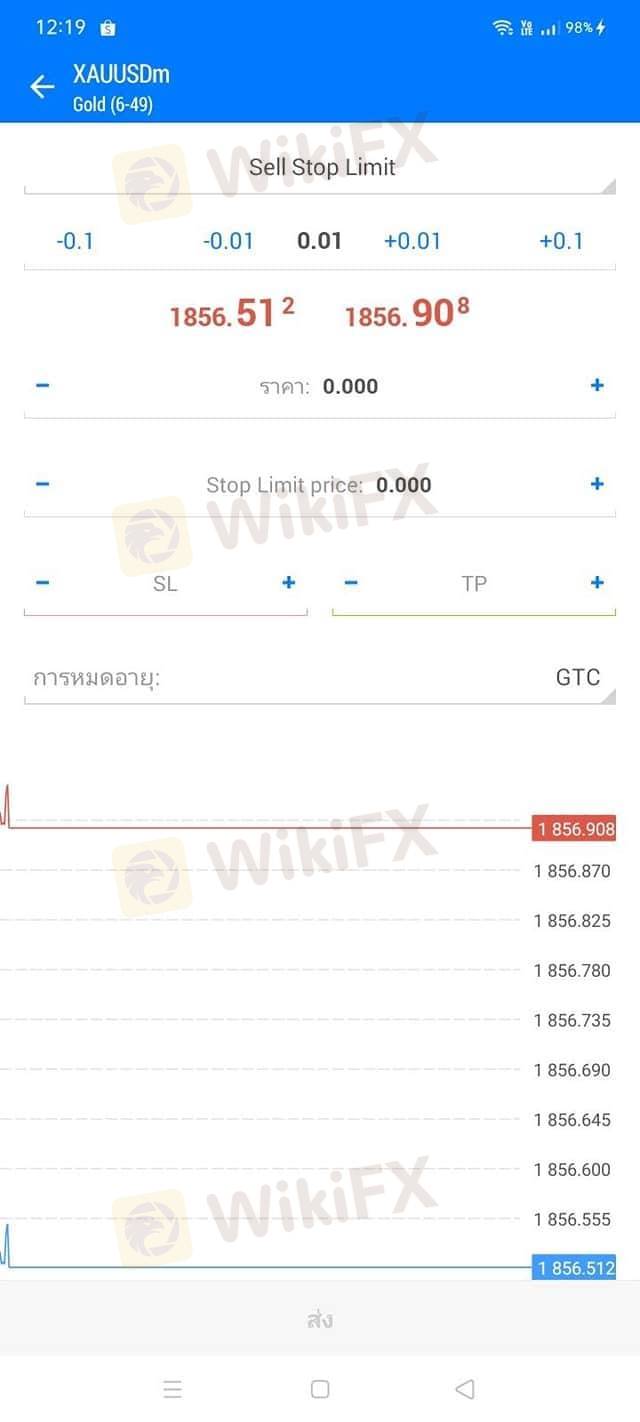Open recent apps from navigation bar
This screenshot has height=1422, width=640.
(172, 1389)
